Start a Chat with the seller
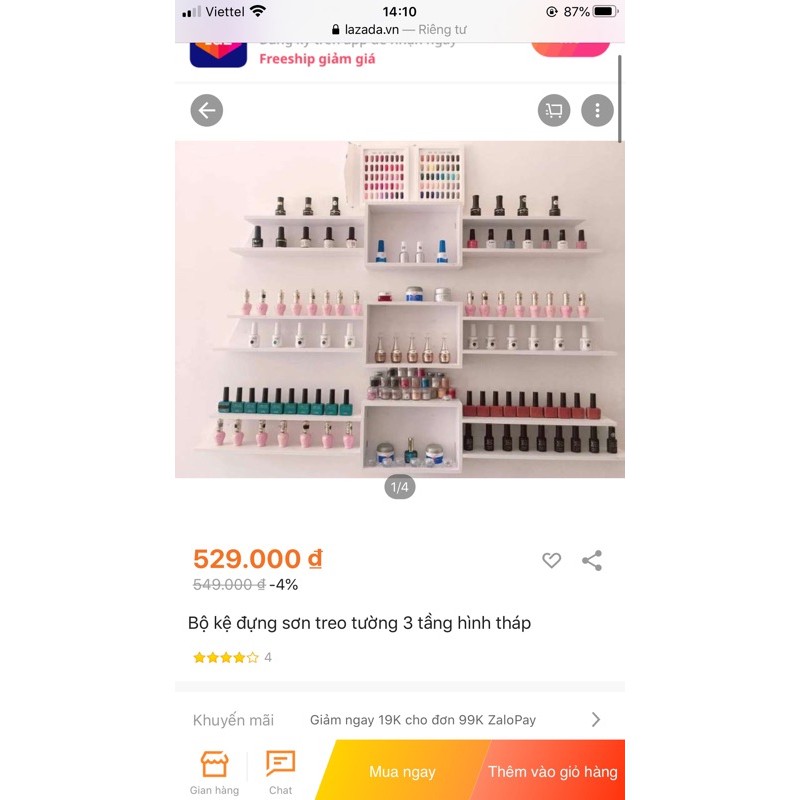The image size is (800, 800). point(280,772)
